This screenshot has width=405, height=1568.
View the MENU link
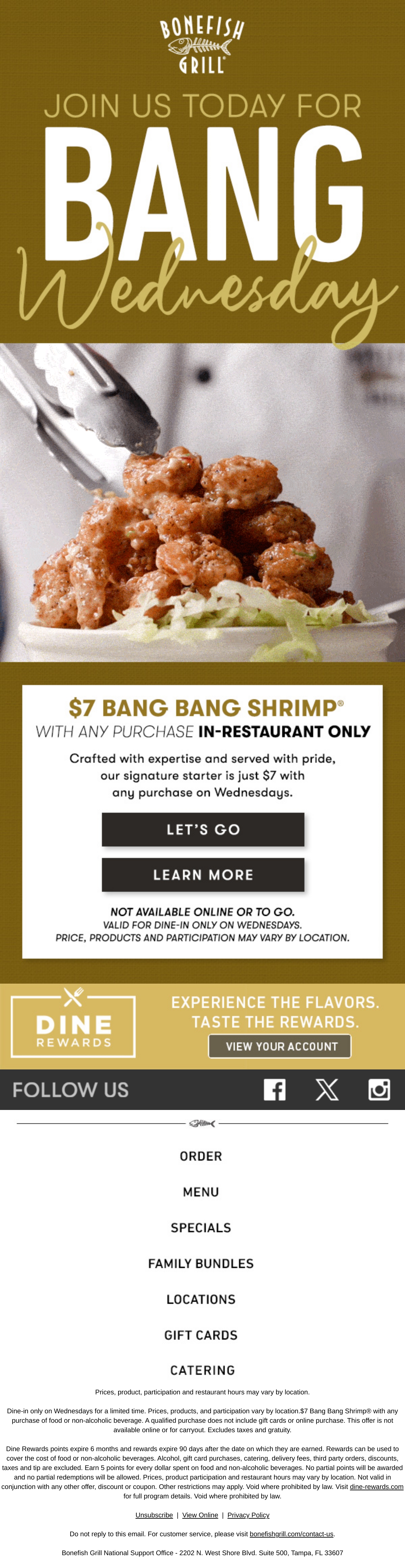coord(201,1192)
